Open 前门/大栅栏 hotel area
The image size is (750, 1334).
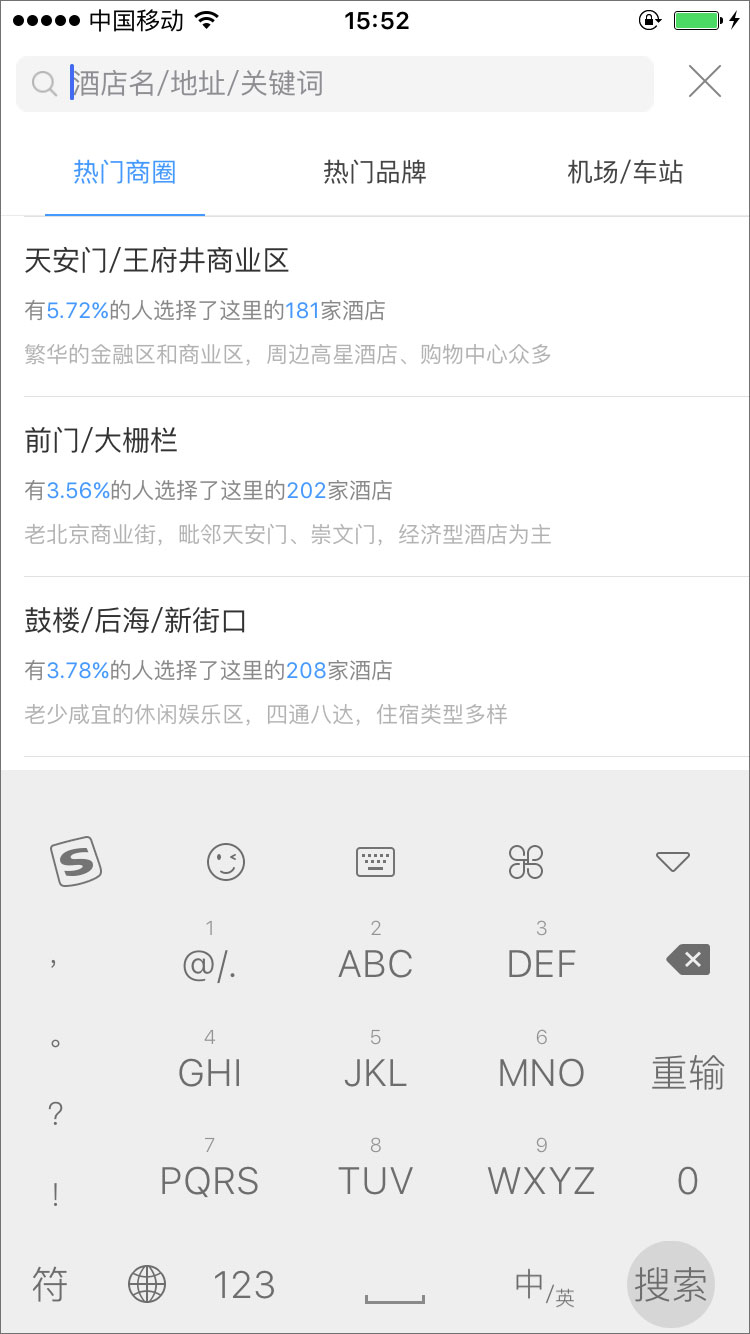[375, 486]
